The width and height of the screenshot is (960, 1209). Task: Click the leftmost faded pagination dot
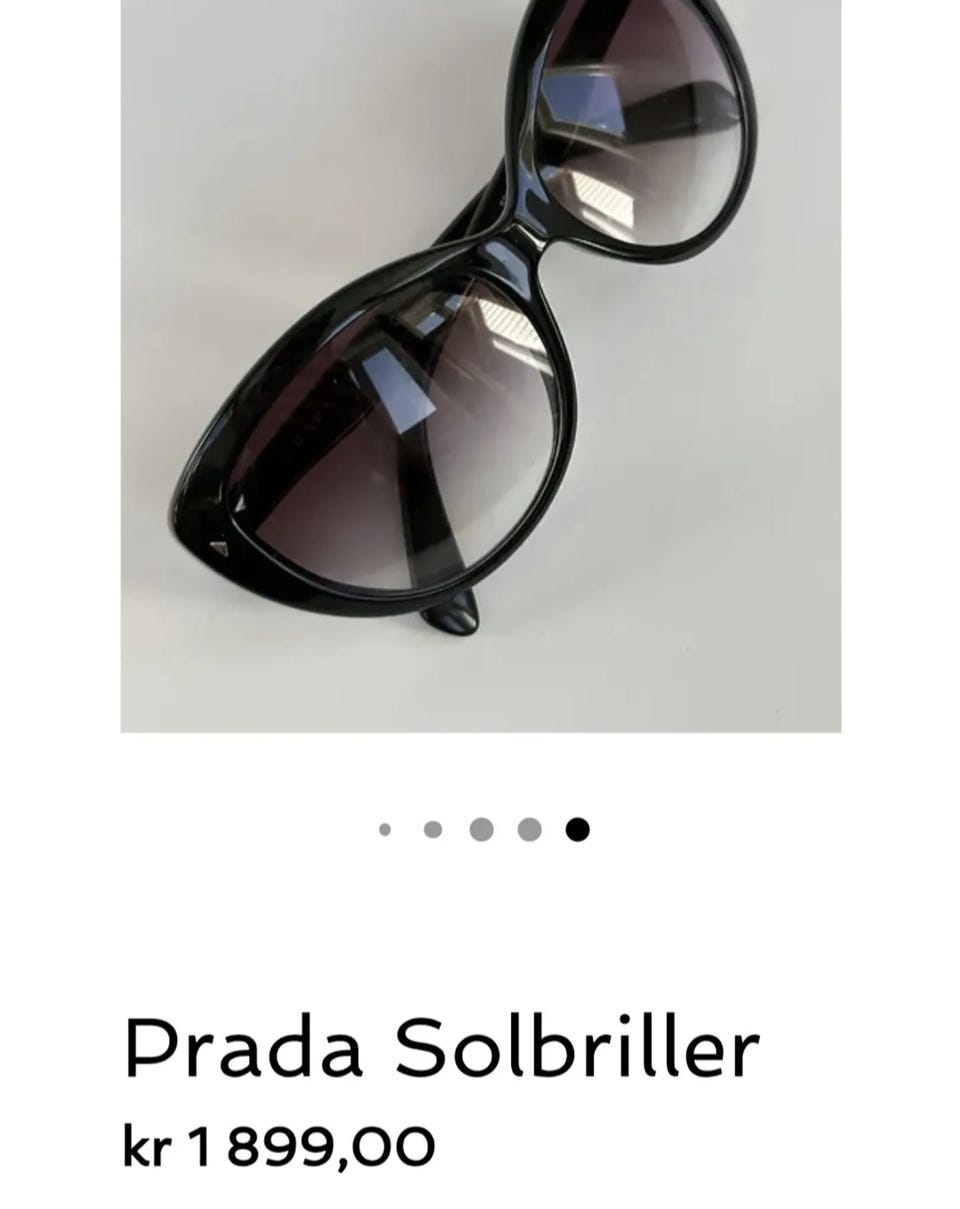pos(386,828)
